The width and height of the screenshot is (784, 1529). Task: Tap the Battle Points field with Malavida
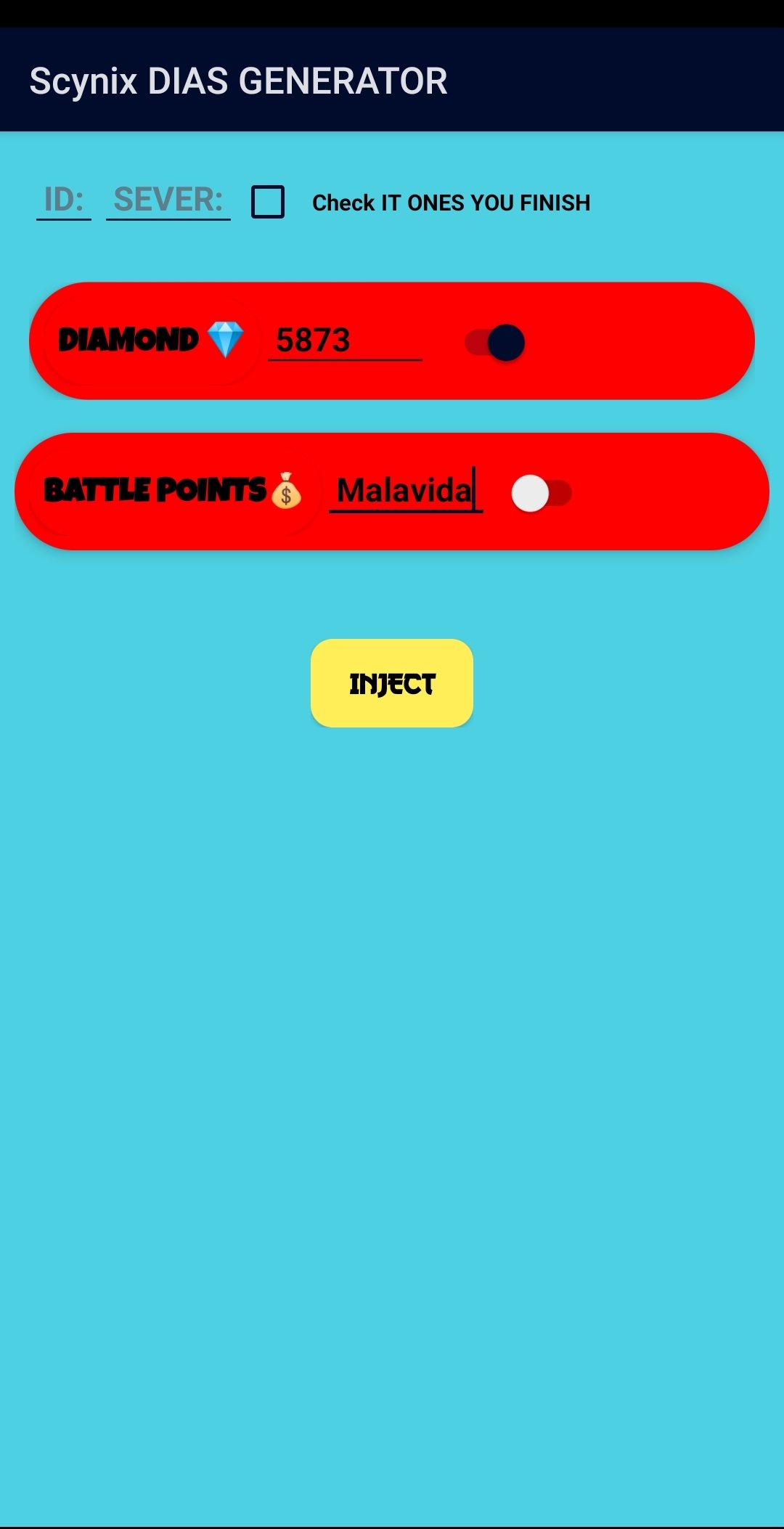406,492
